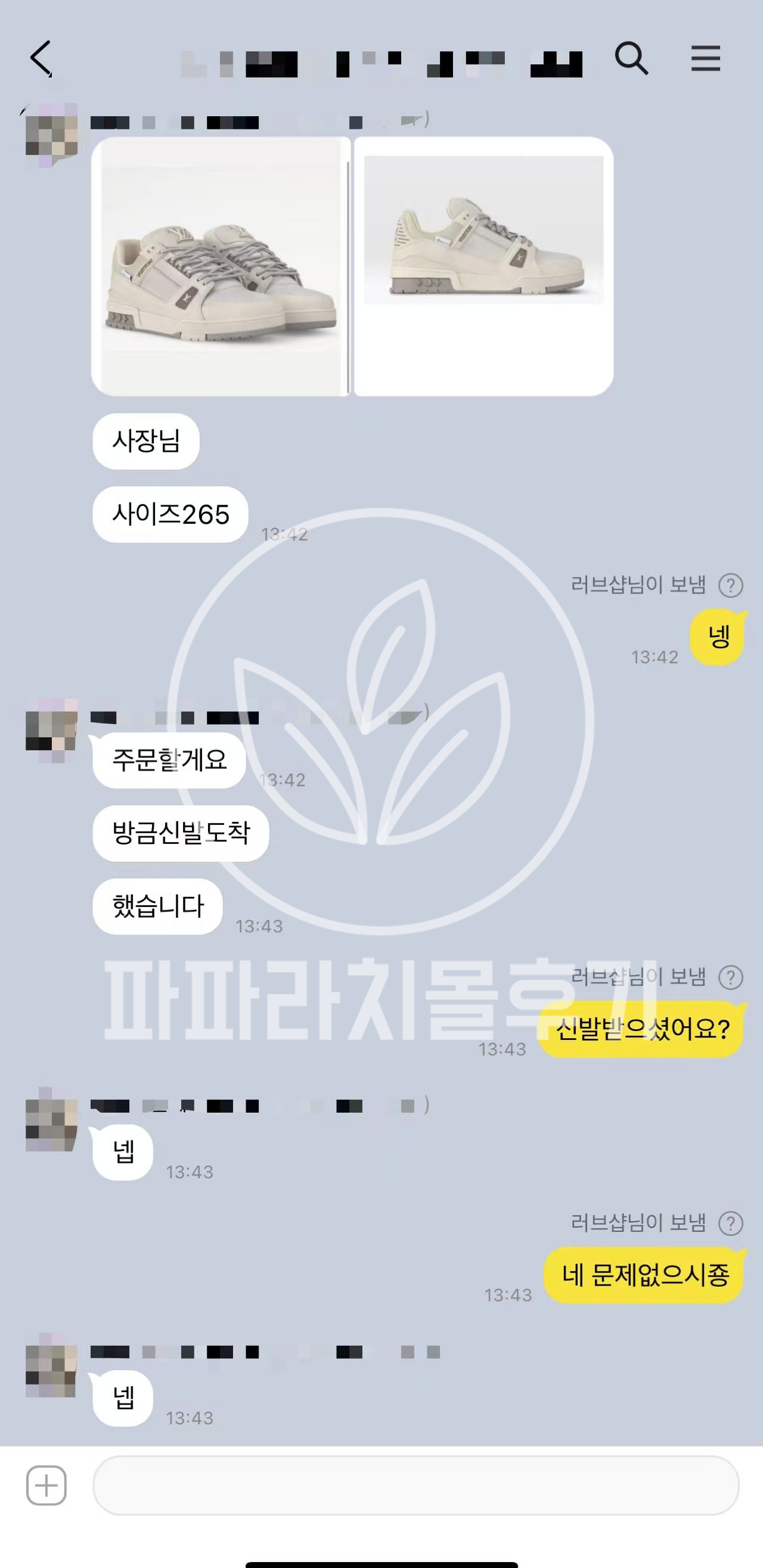Tap the plus attachment button
The image size is (763, 1568).
click(46, 1485)
